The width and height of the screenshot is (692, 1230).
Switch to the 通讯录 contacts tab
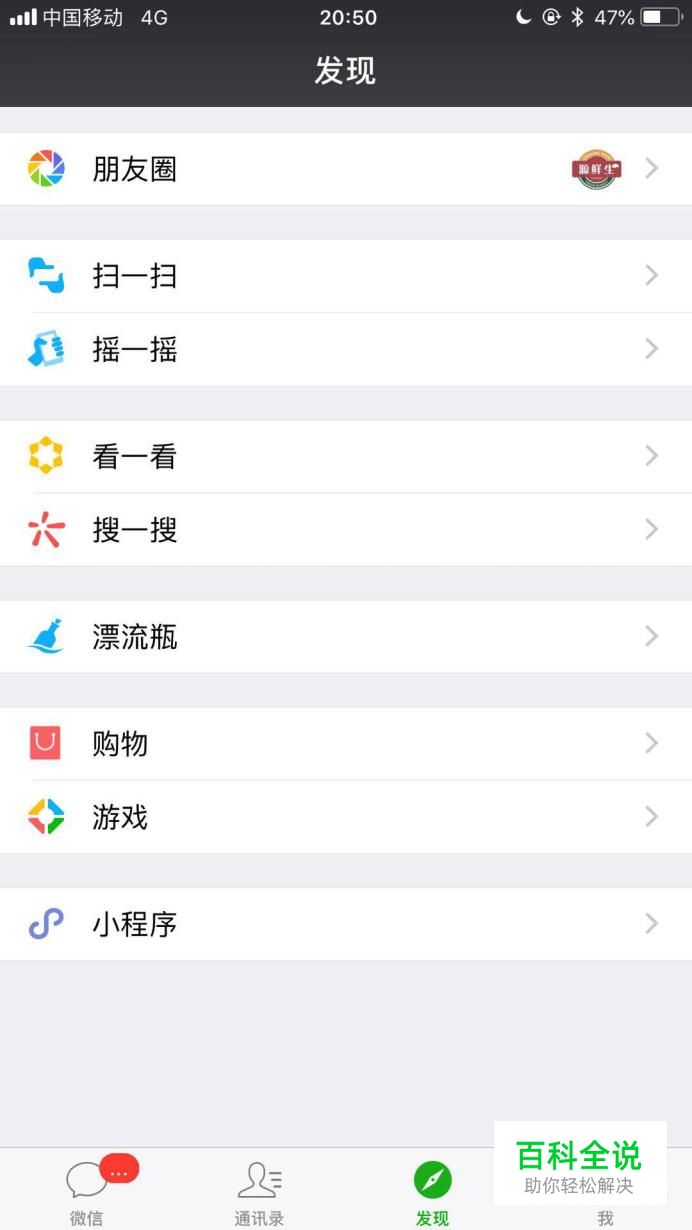pyautogui.click(x=259, y=1190)
